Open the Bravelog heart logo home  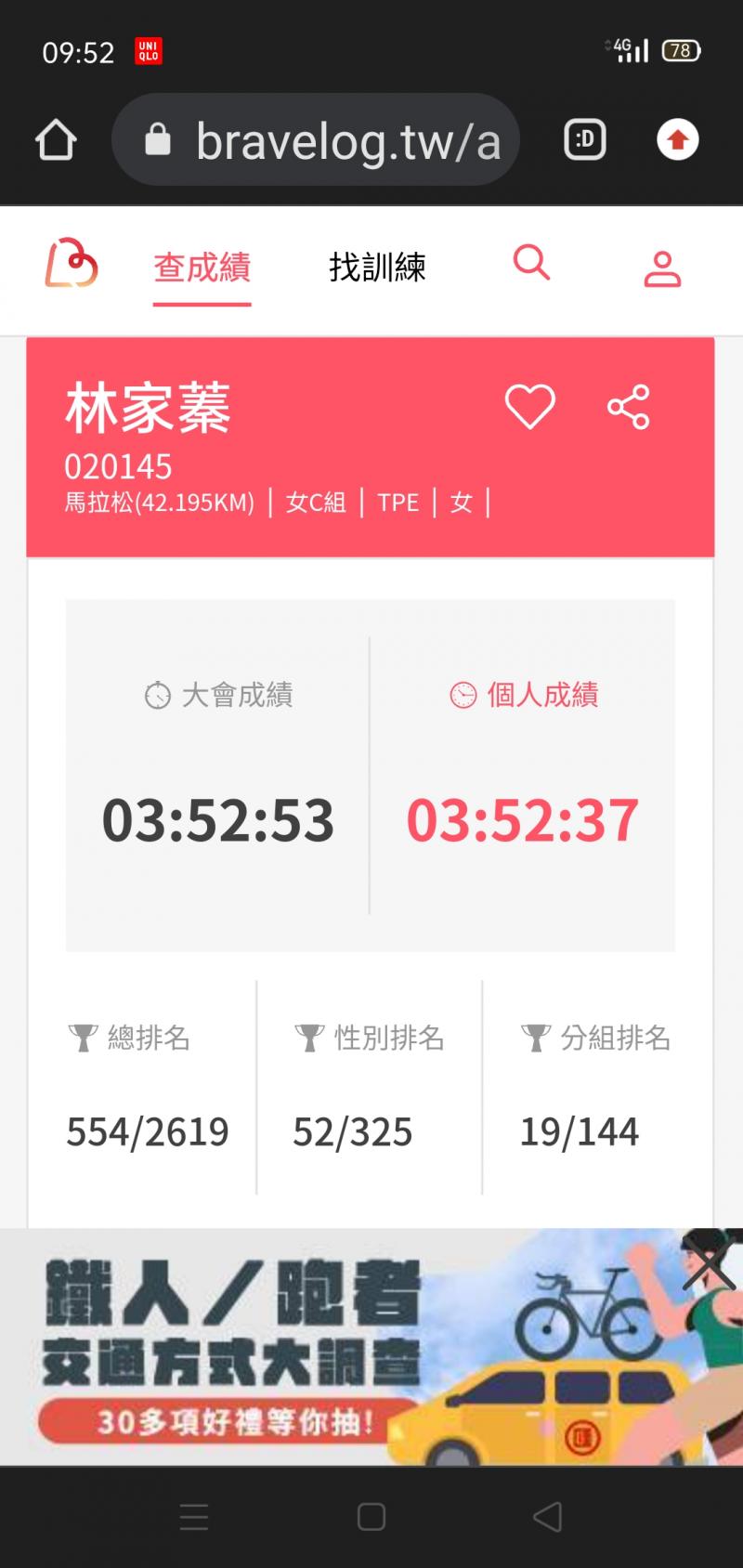pyautogui.click(x=72, y=265)
